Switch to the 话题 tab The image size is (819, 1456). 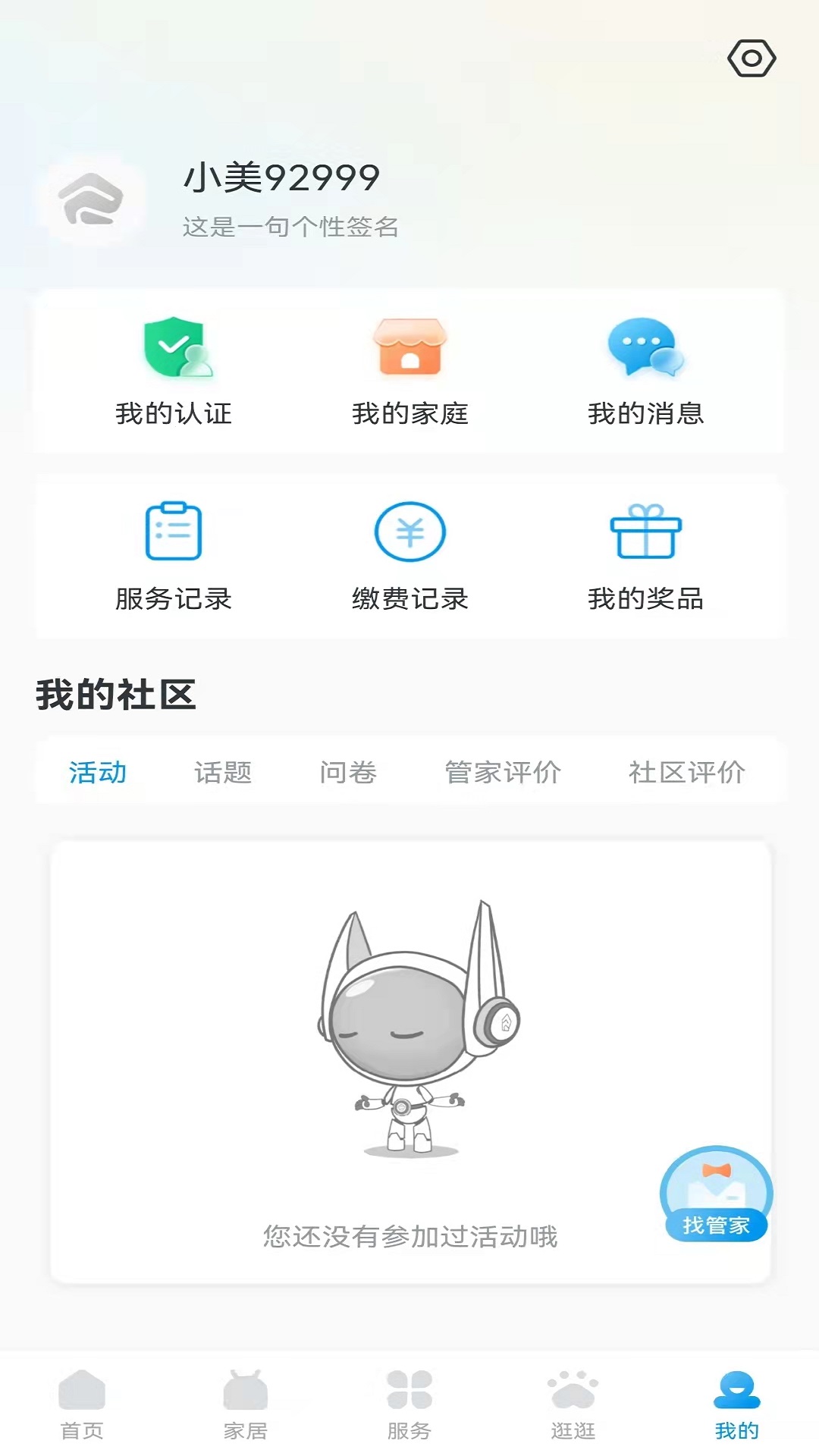223,772
